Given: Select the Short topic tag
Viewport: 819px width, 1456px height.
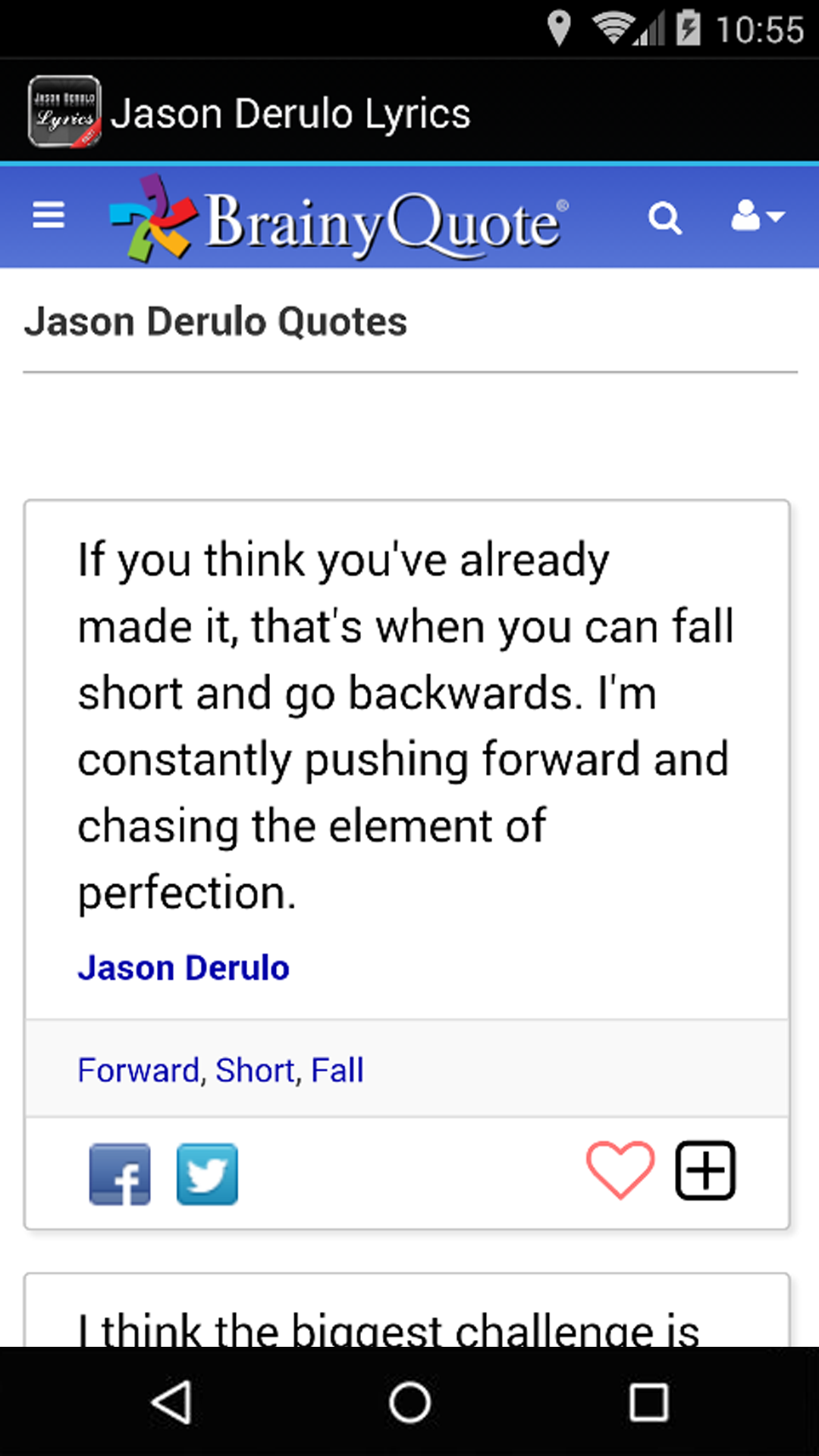Looking at the screenshot, I should (x=256, y=1069).
